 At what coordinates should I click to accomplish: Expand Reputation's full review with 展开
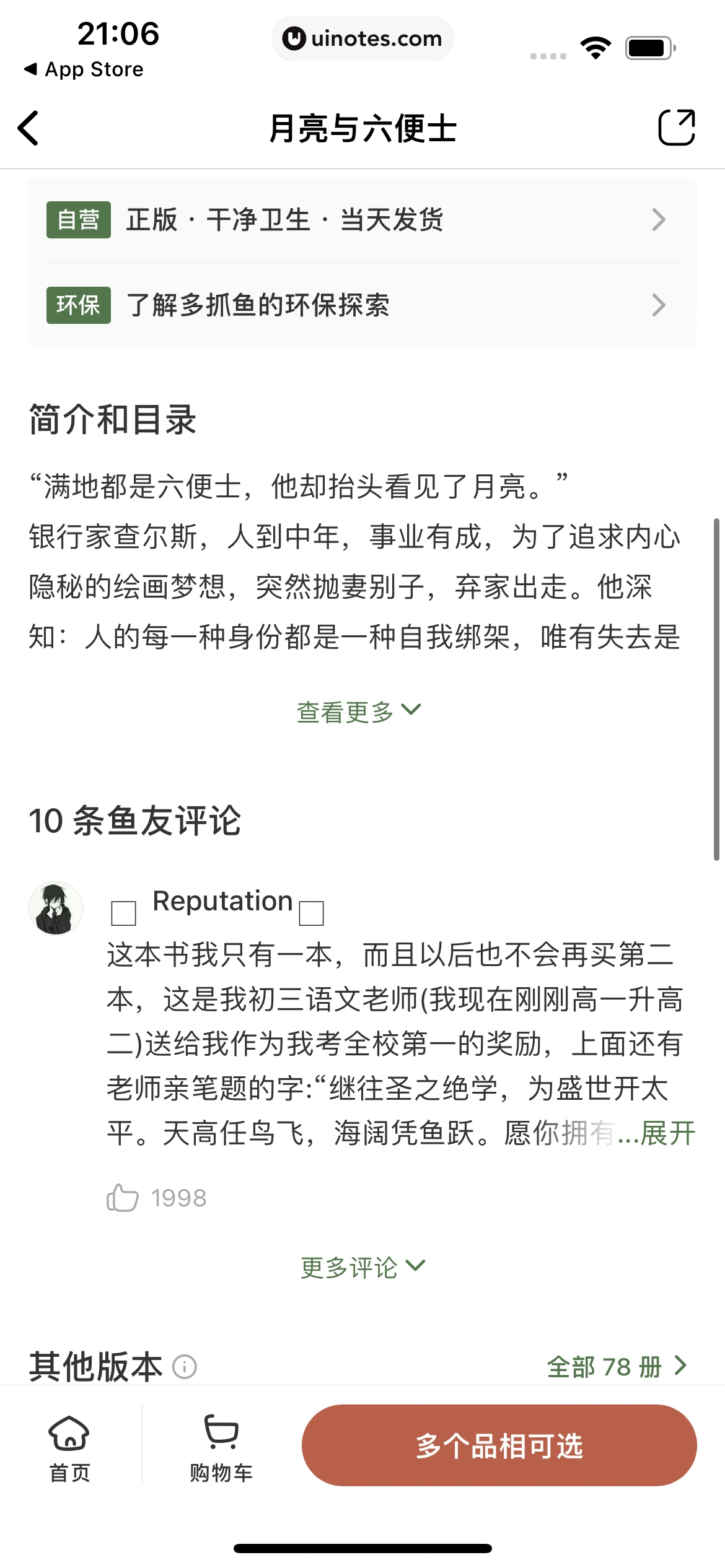(667, 1133)
